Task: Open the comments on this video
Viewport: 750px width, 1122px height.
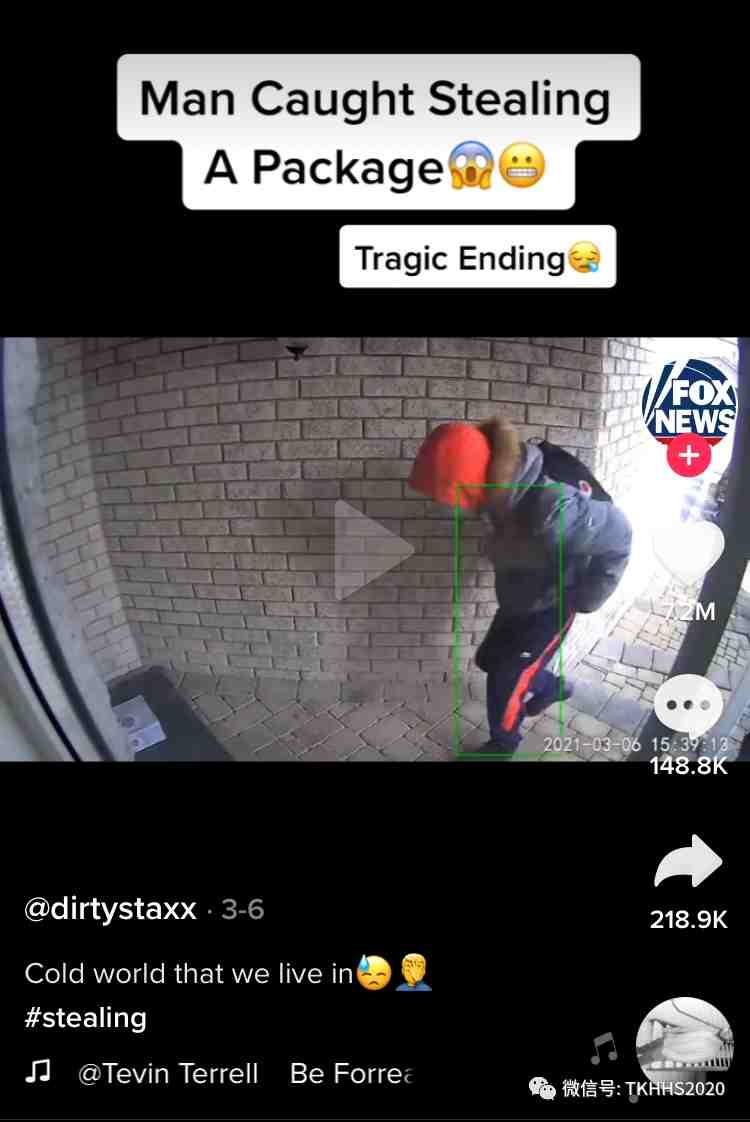Action: pos(688,703)
